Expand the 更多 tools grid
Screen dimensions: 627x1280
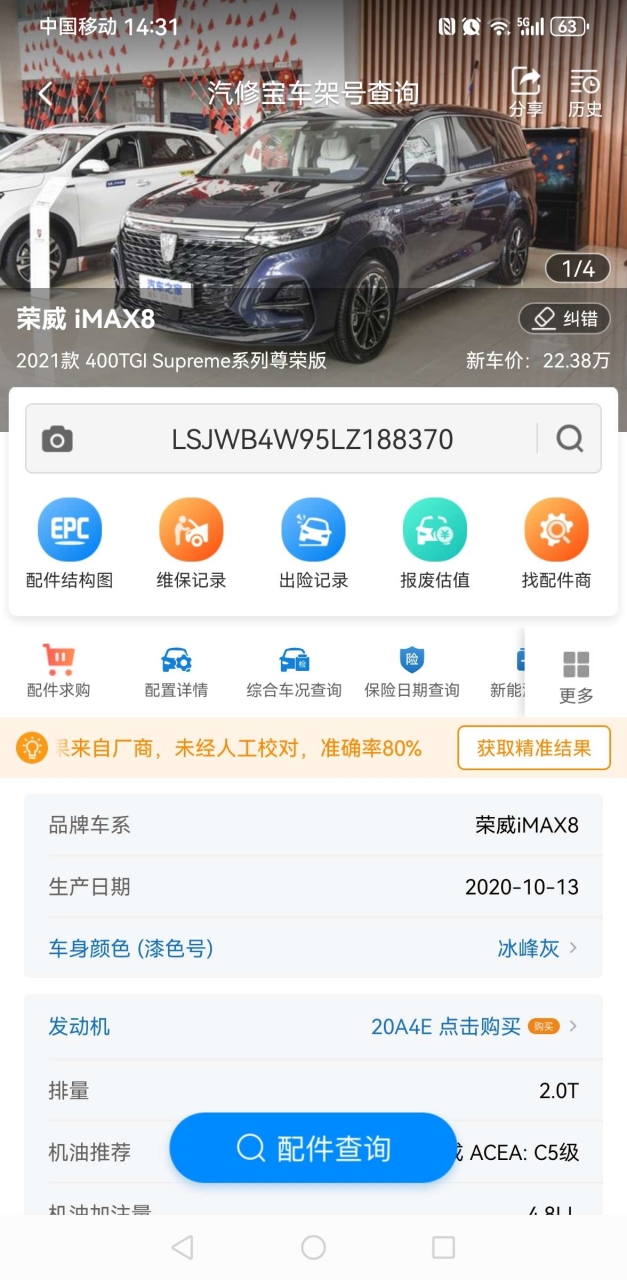576,677
